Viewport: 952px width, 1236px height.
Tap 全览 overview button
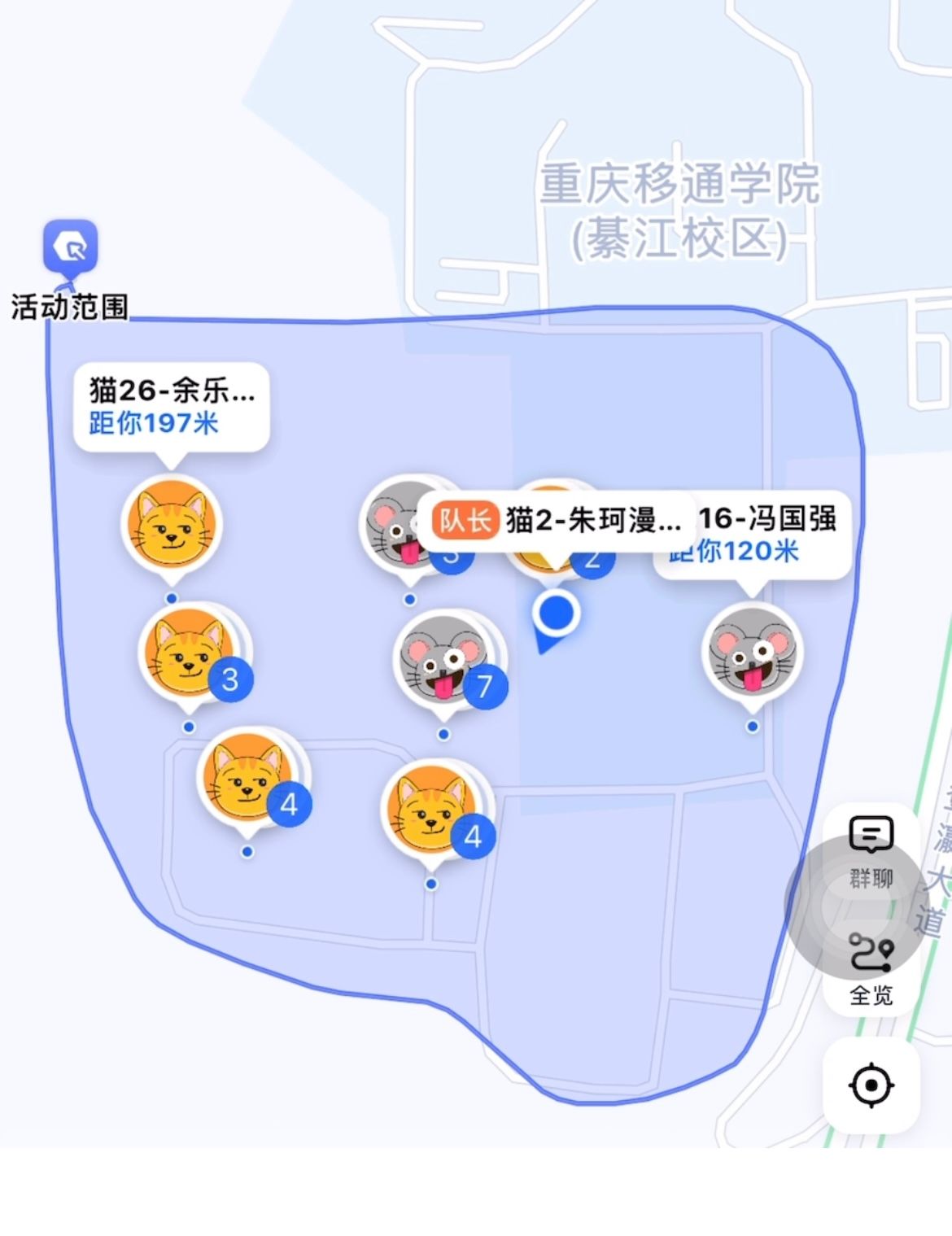871,970
